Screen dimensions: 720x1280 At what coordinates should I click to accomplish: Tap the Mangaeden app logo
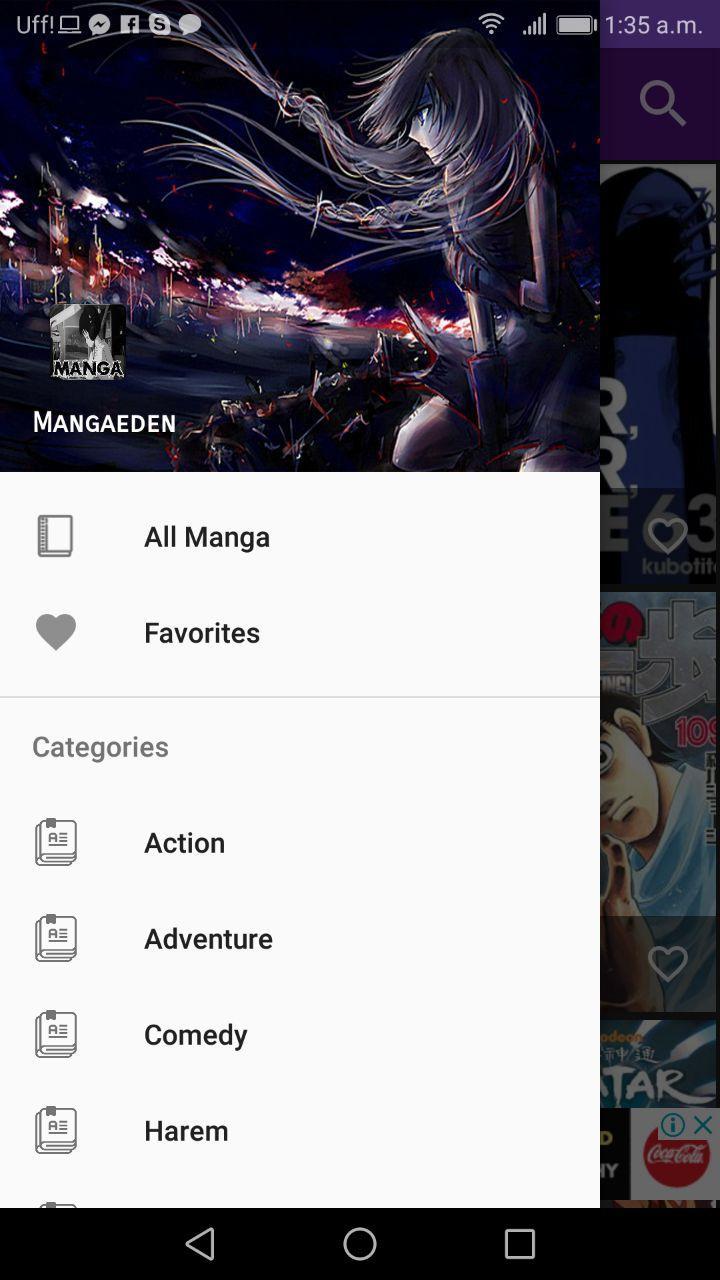pyautogui.click(x=87, y=344)
